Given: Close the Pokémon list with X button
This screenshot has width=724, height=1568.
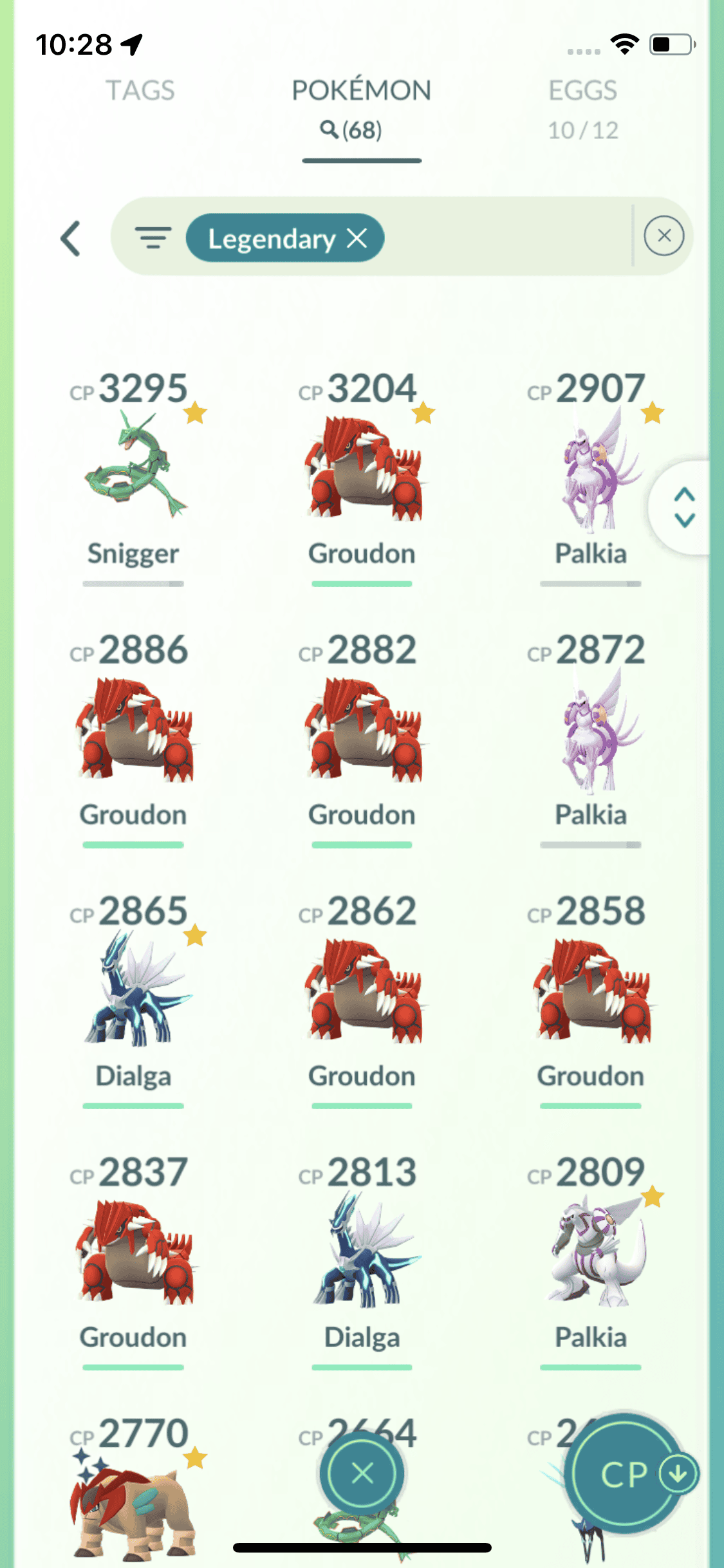Looking at the screenshot, I should point(362,1473).
